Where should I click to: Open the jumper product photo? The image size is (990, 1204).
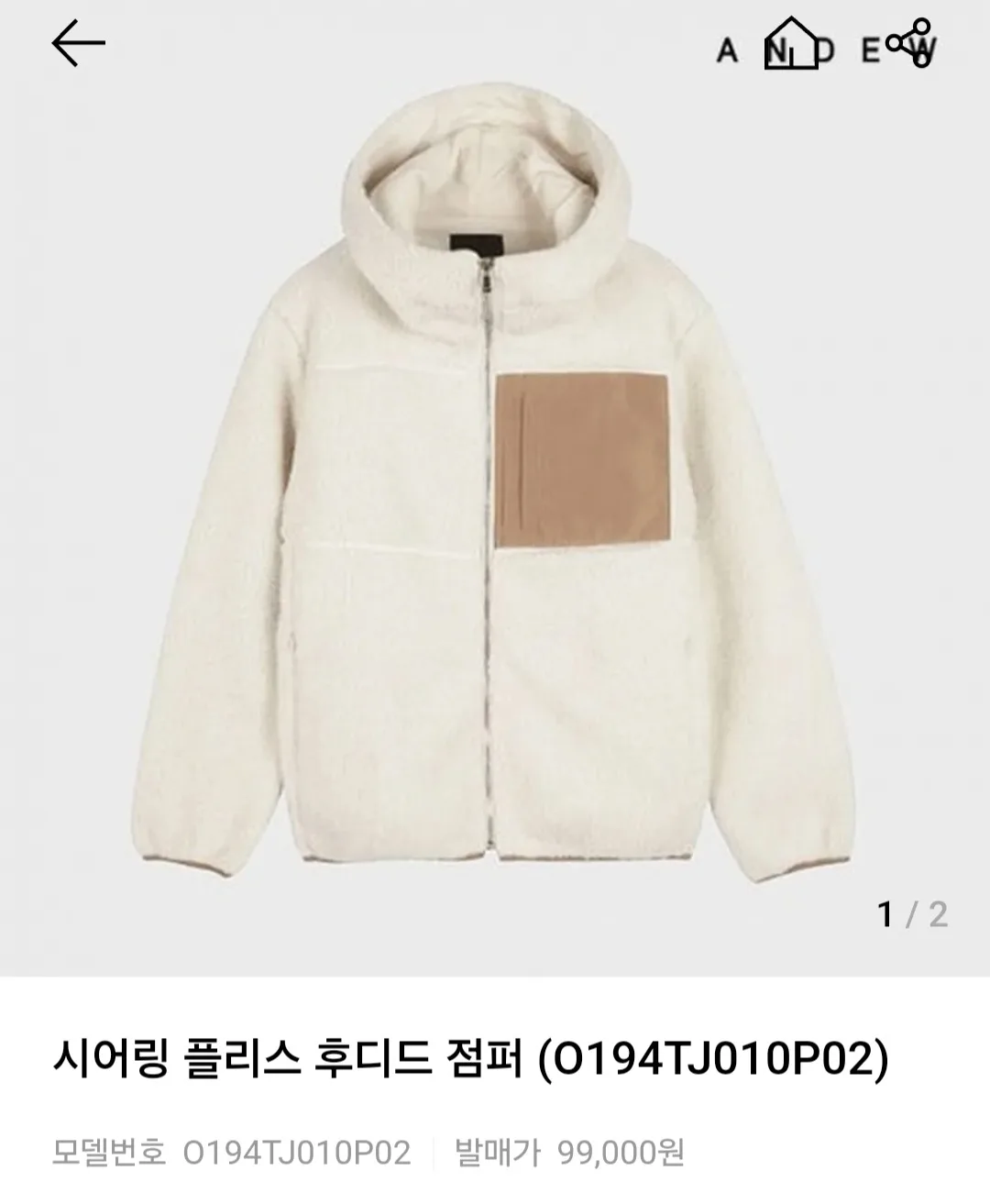tap(495, 495)
